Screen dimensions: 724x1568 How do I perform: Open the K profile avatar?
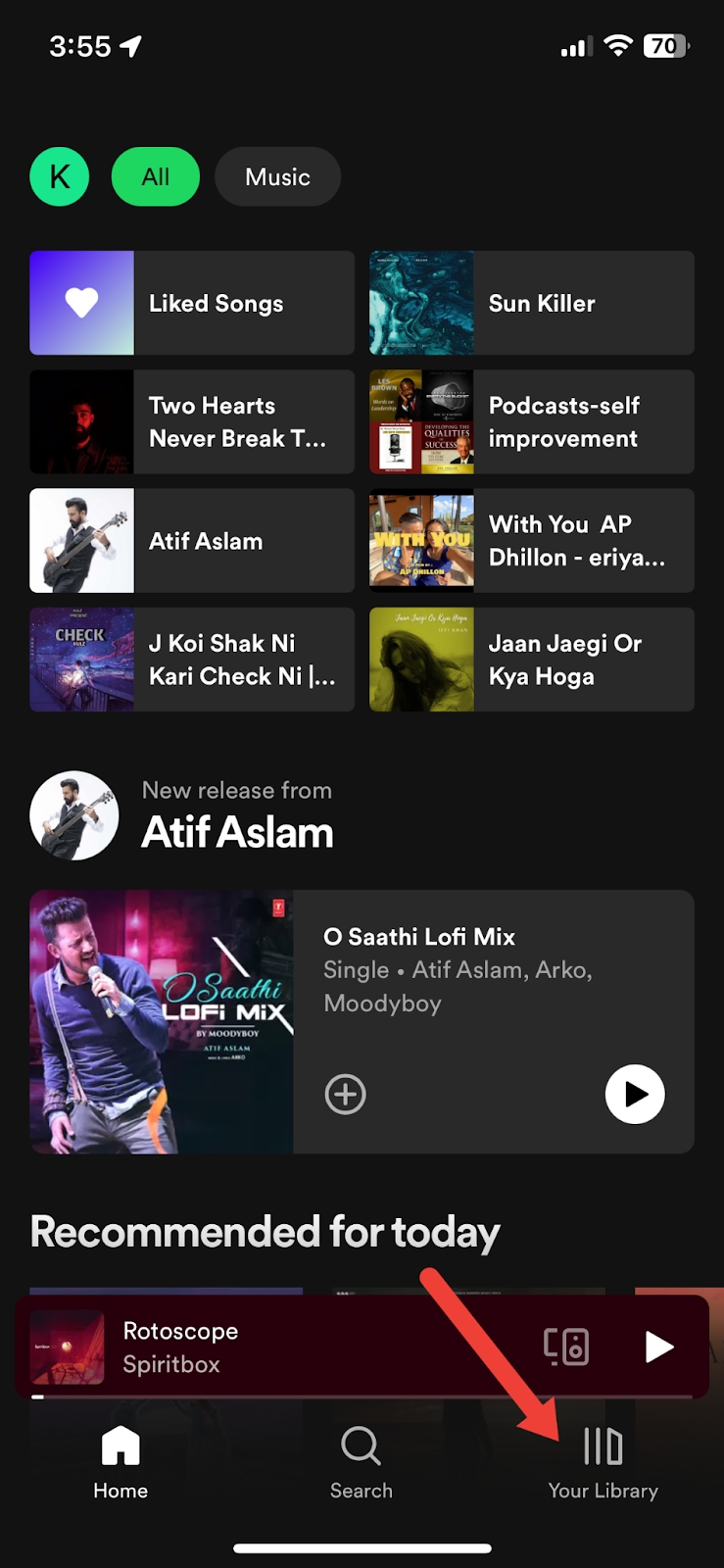click(x=59, y=177)
